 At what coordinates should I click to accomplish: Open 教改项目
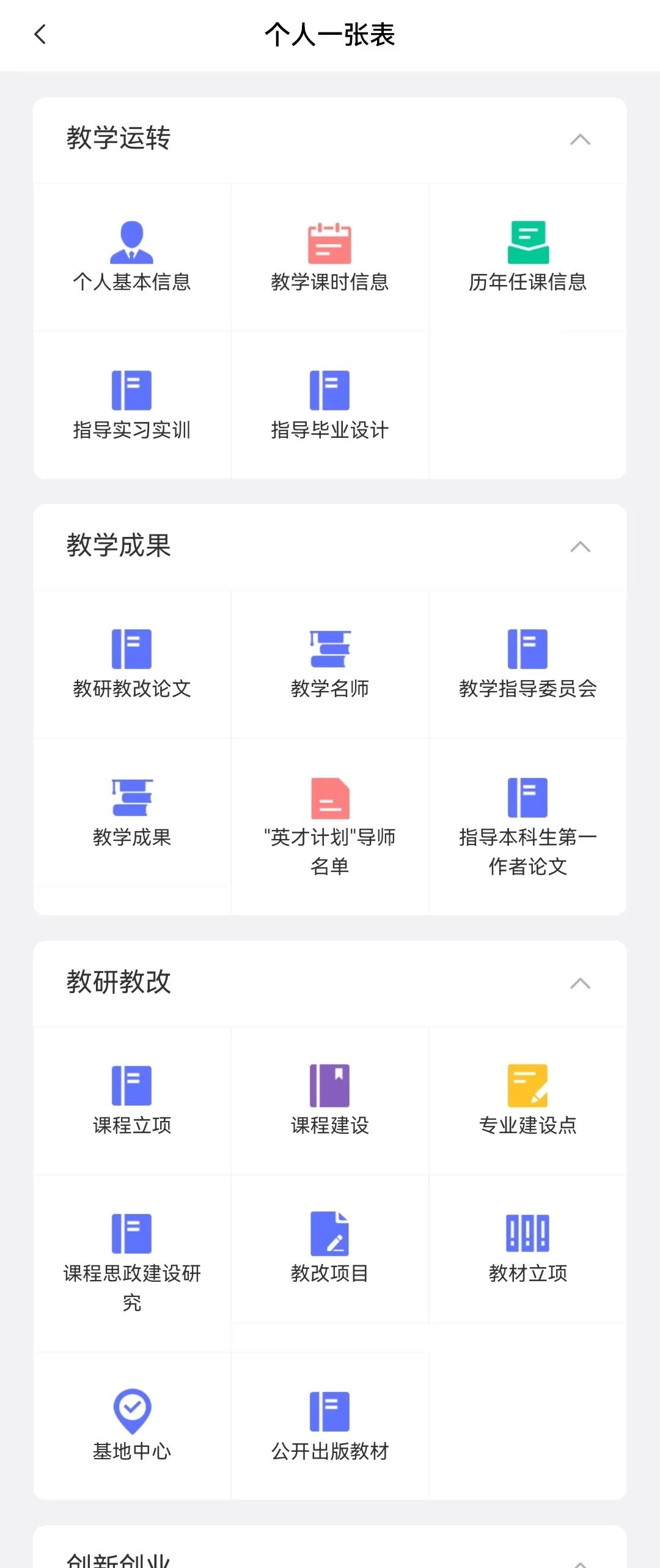click(x=329, y=1248)
